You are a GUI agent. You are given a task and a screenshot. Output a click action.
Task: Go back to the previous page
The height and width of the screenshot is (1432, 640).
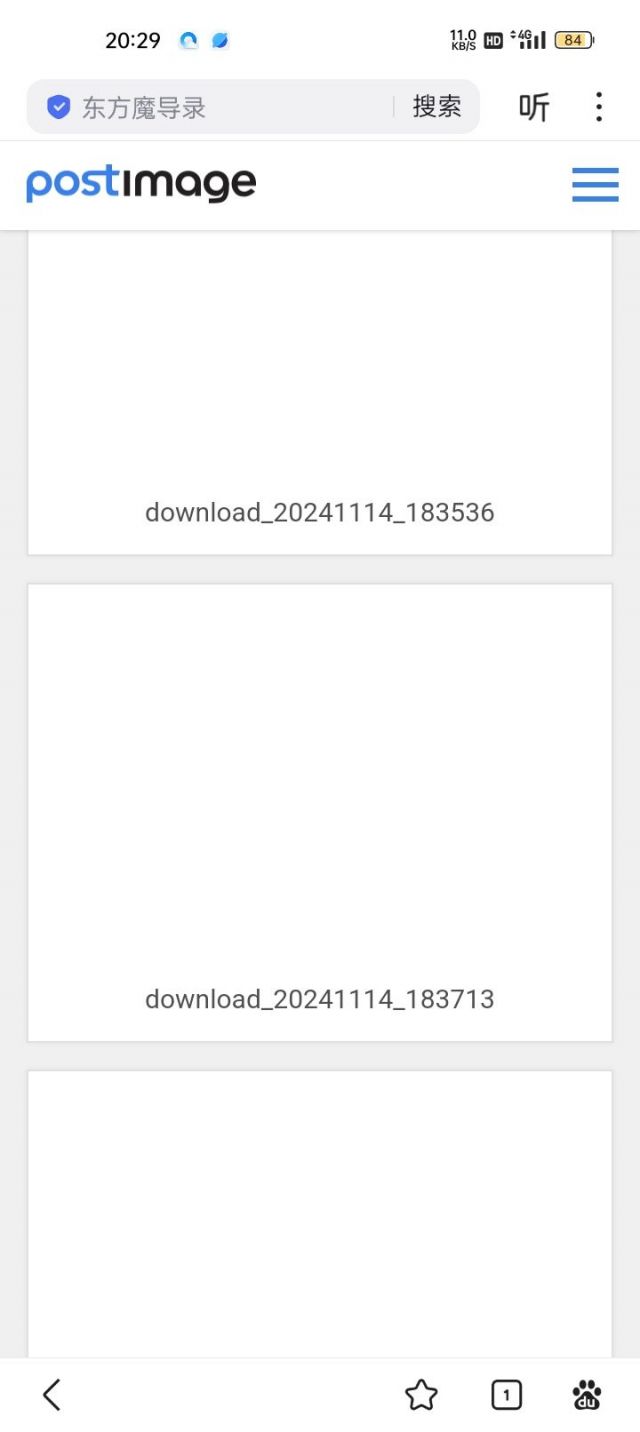pos(52,1394)
